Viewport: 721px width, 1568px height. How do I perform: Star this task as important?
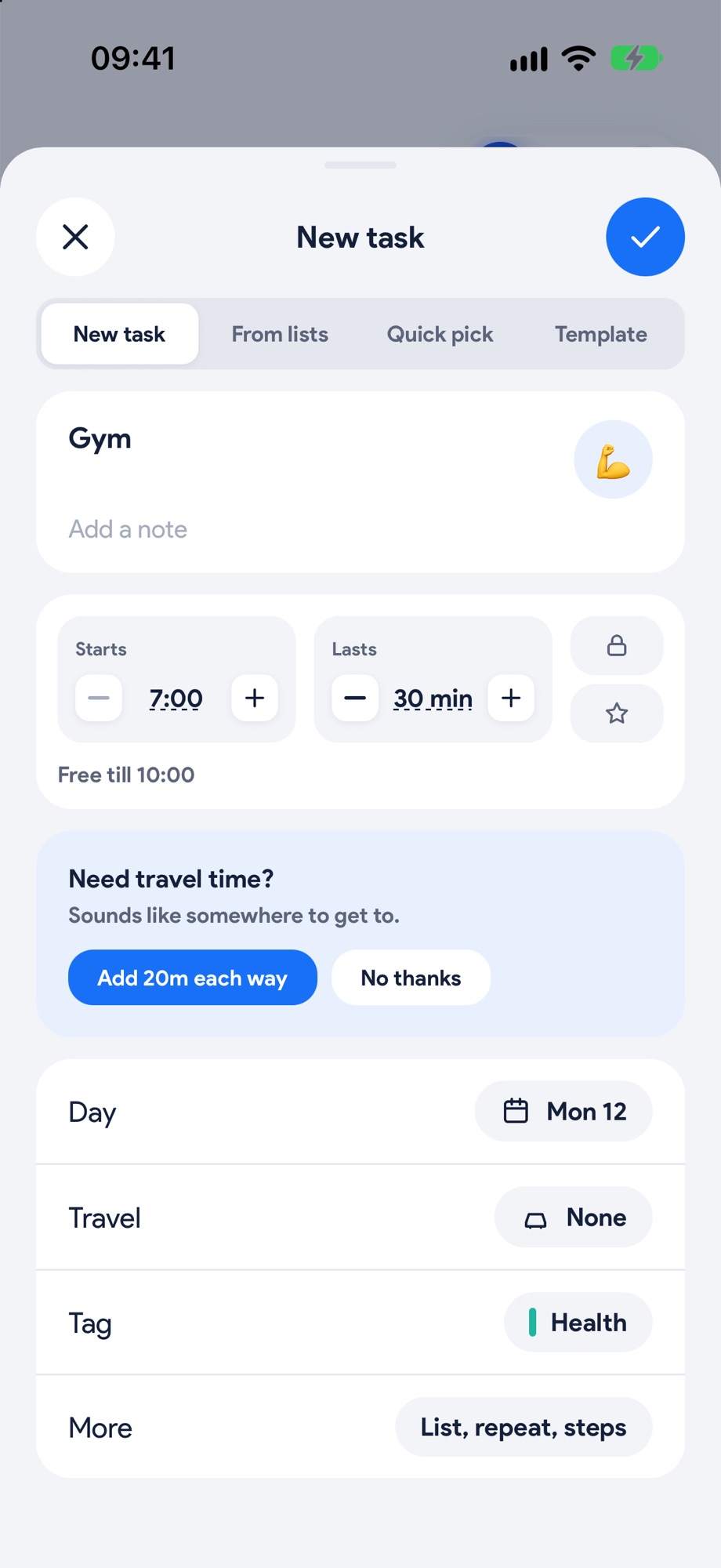(617, 713)
